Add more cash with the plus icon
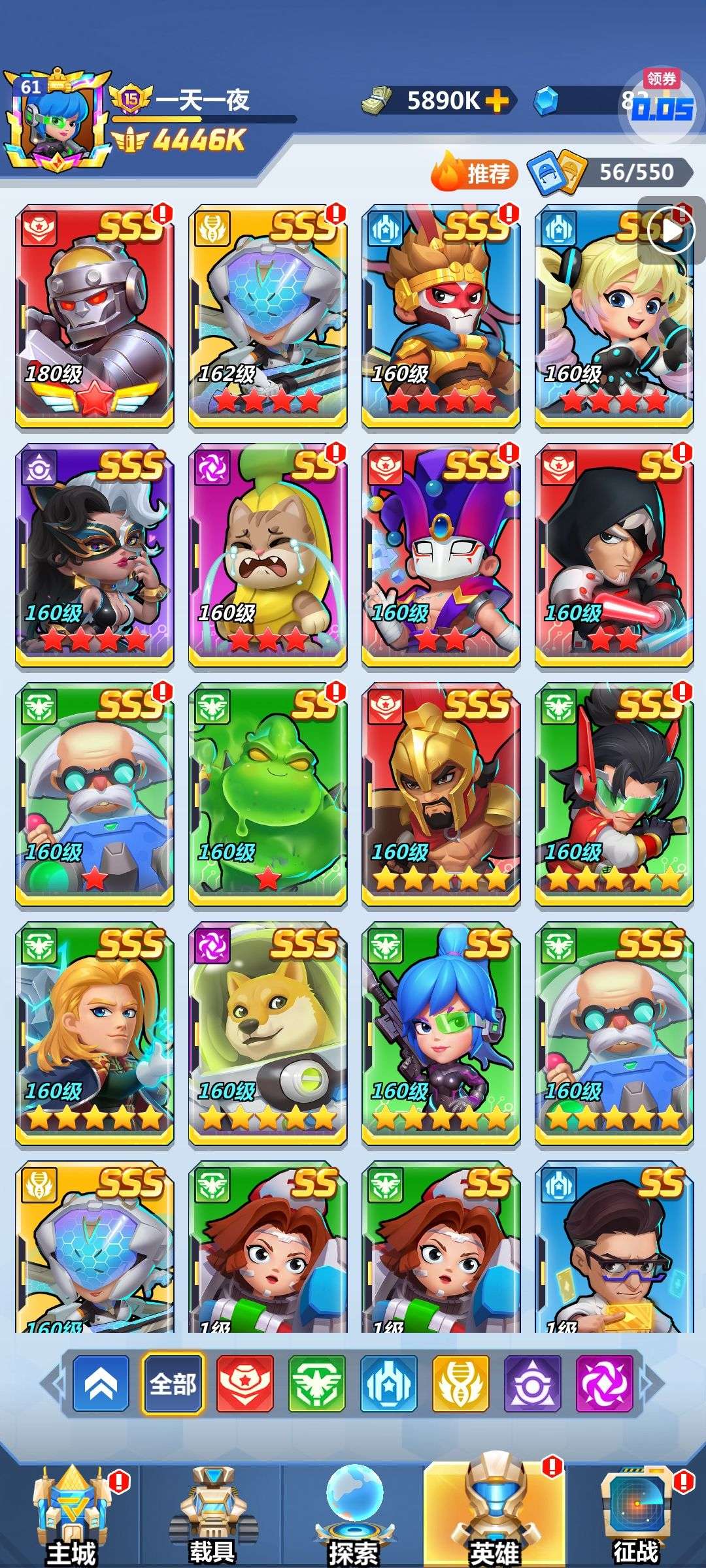 click(x=498, y=101)
